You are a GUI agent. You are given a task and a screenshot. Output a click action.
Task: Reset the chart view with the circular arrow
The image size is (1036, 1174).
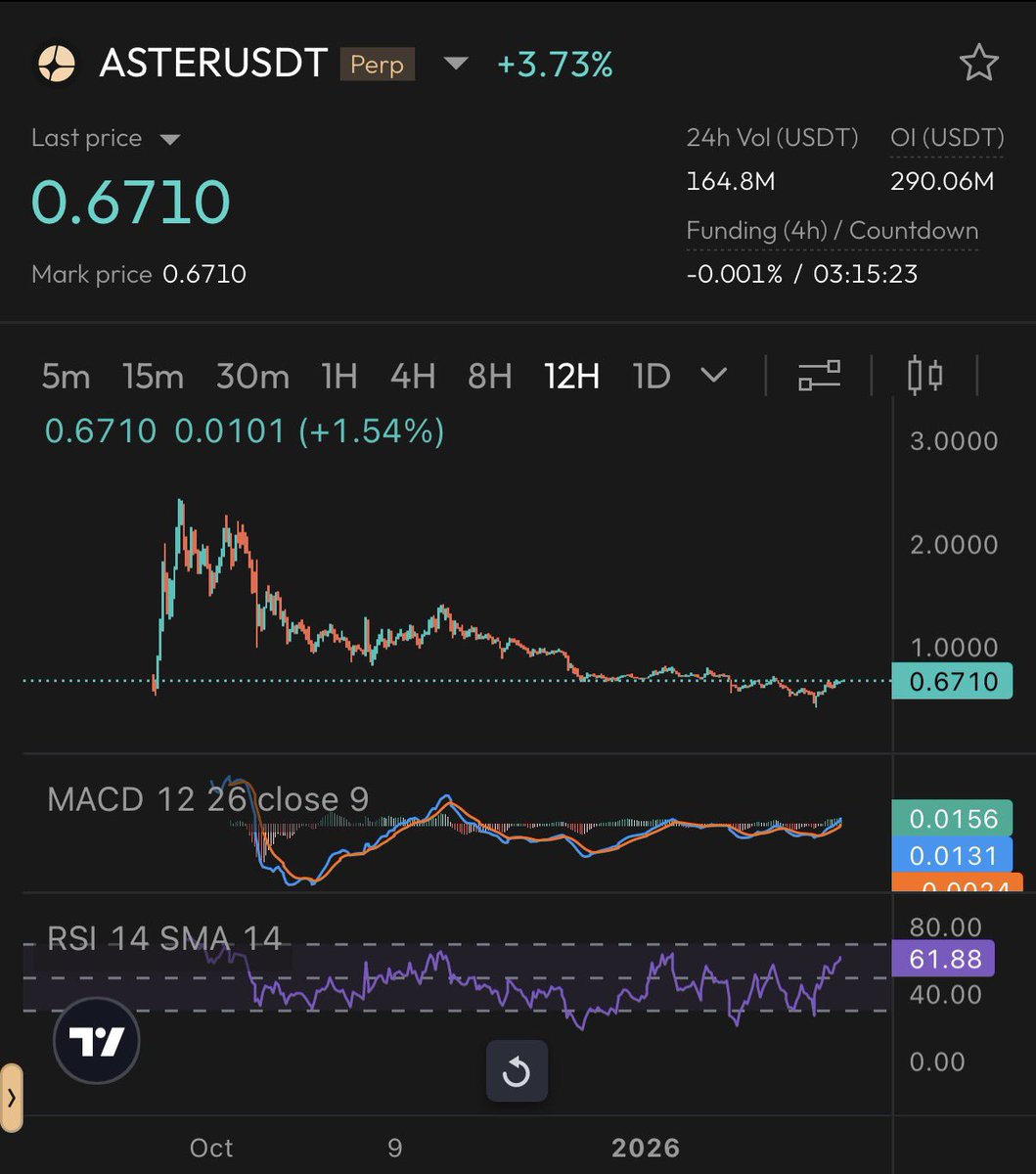tap(517, 1072)
